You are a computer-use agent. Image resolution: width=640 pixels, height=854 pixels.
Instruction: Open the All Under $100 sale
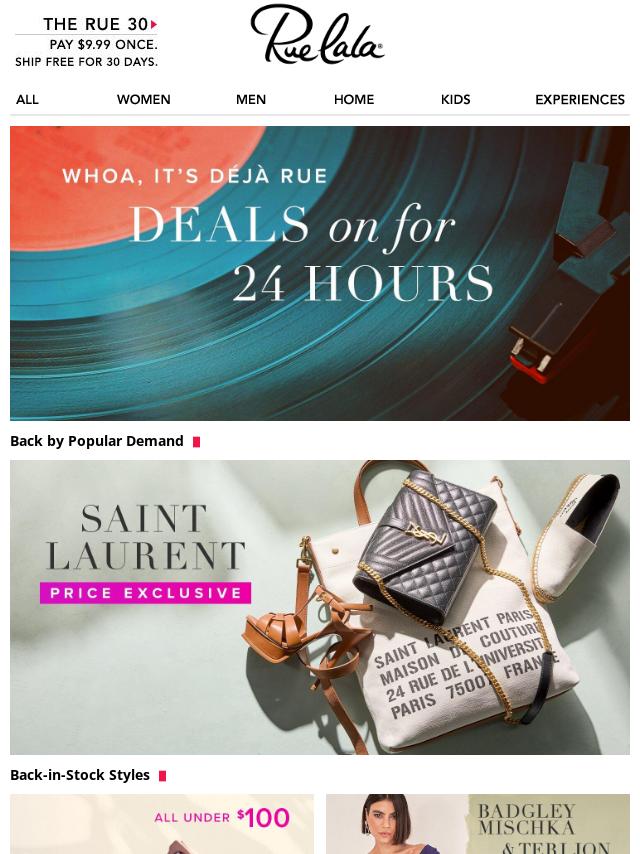pyautogui.click(x=162, y=824)
